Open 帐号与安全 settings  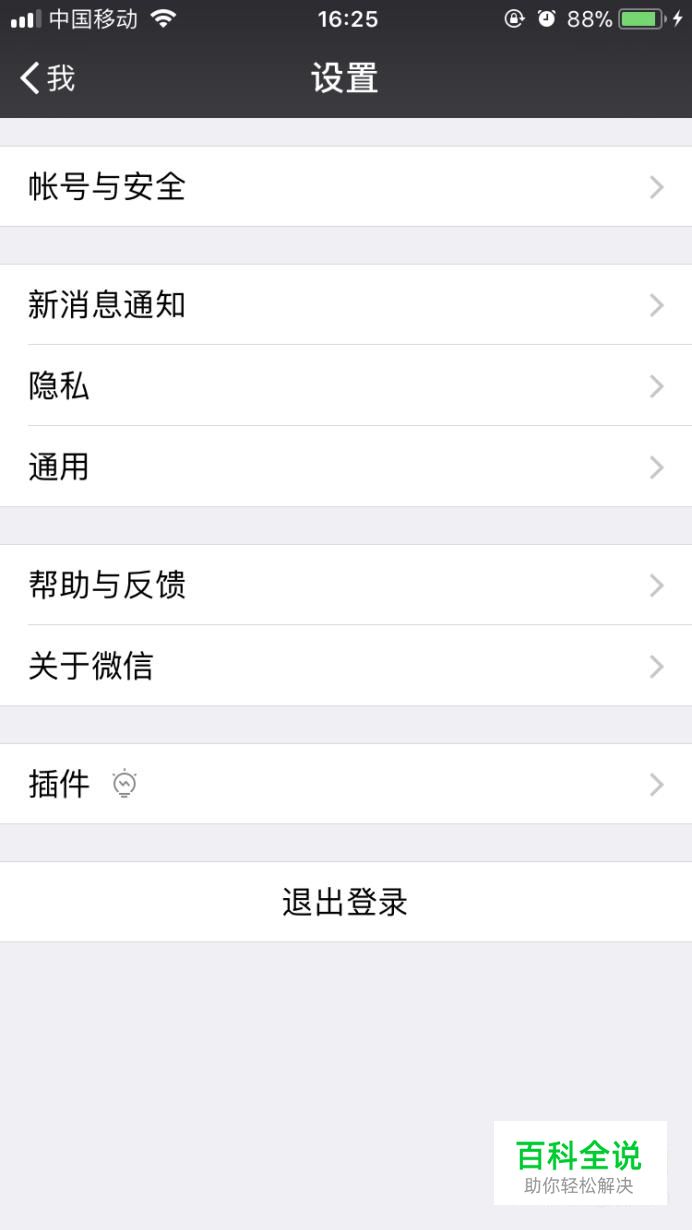click(346, 187)
